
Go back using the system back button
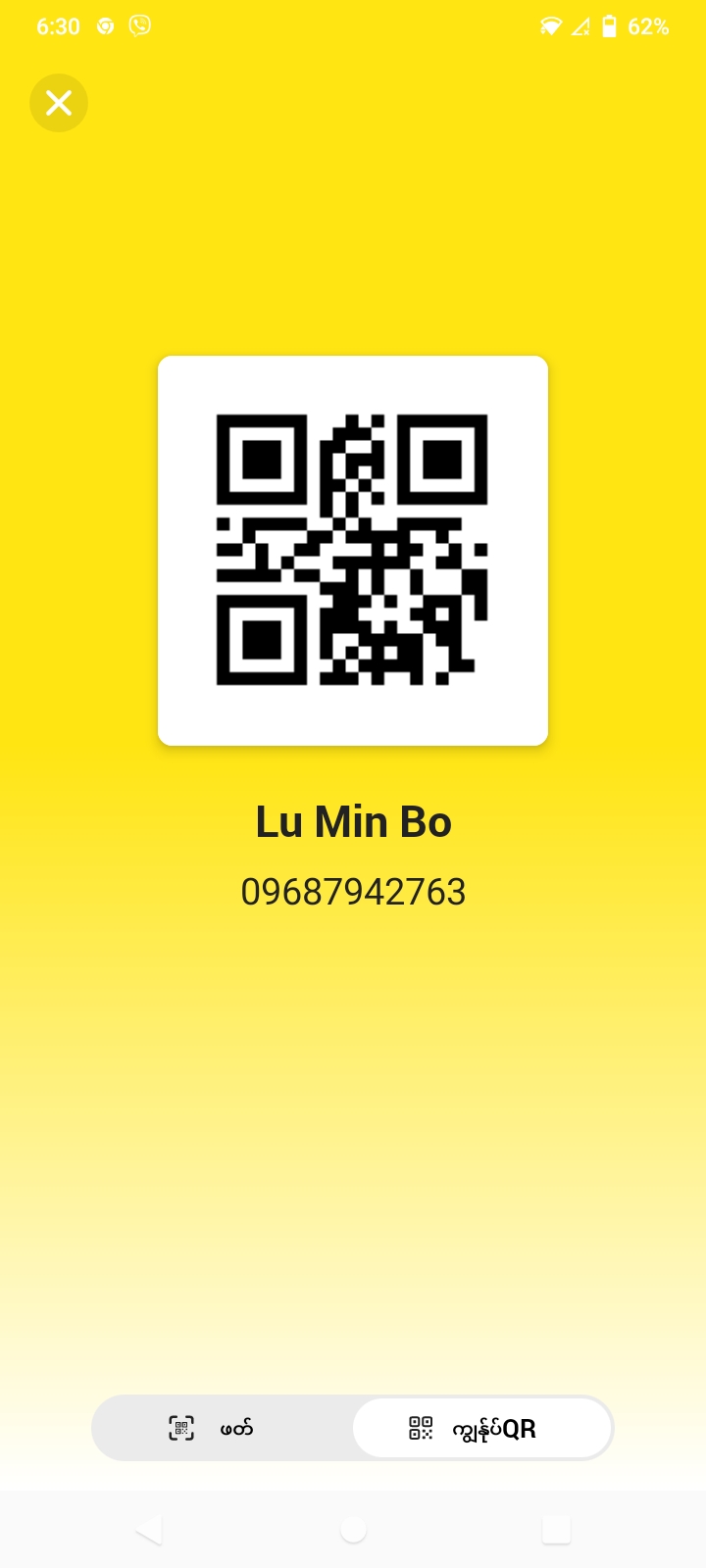(149, 1529)
